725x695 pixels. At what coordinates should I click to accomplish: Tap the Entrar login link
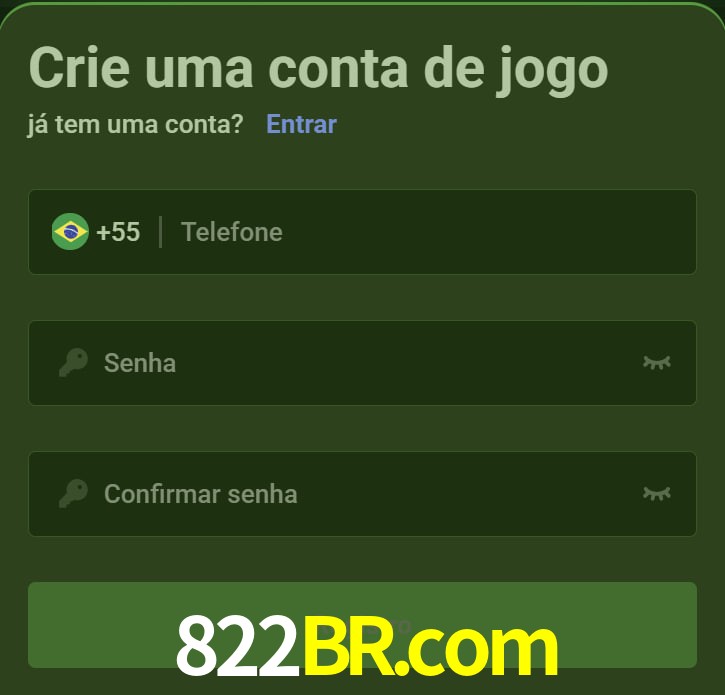pos(301,124)
